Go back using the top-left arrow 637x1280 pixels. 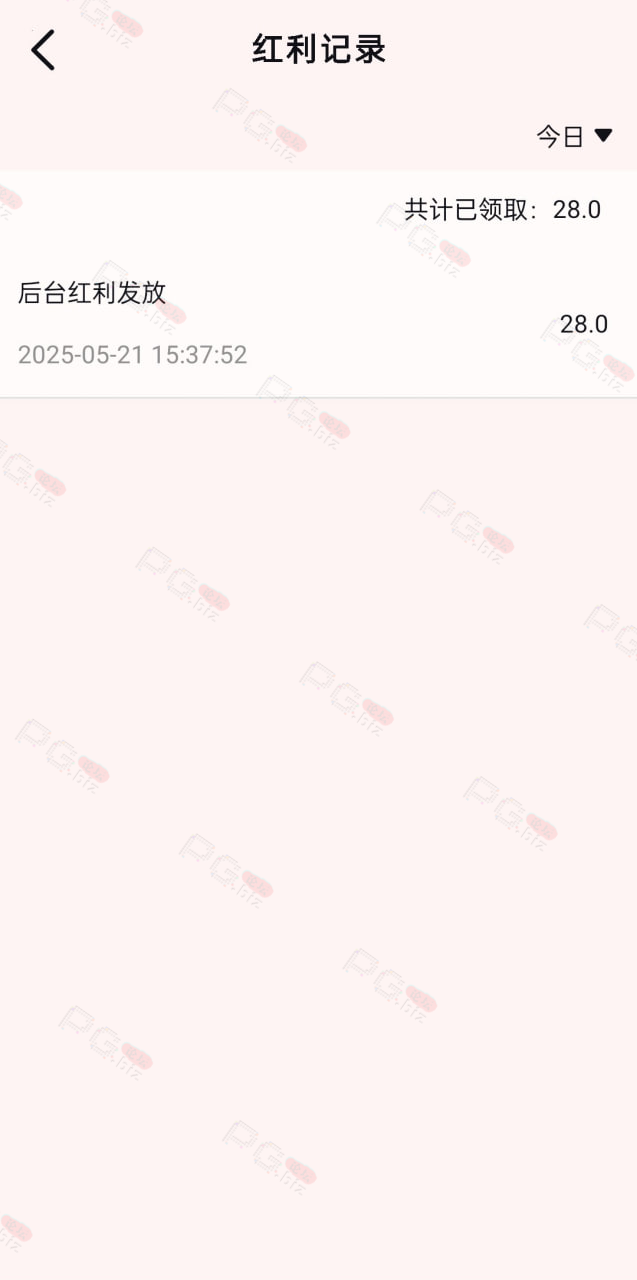[x=43, y=49]
